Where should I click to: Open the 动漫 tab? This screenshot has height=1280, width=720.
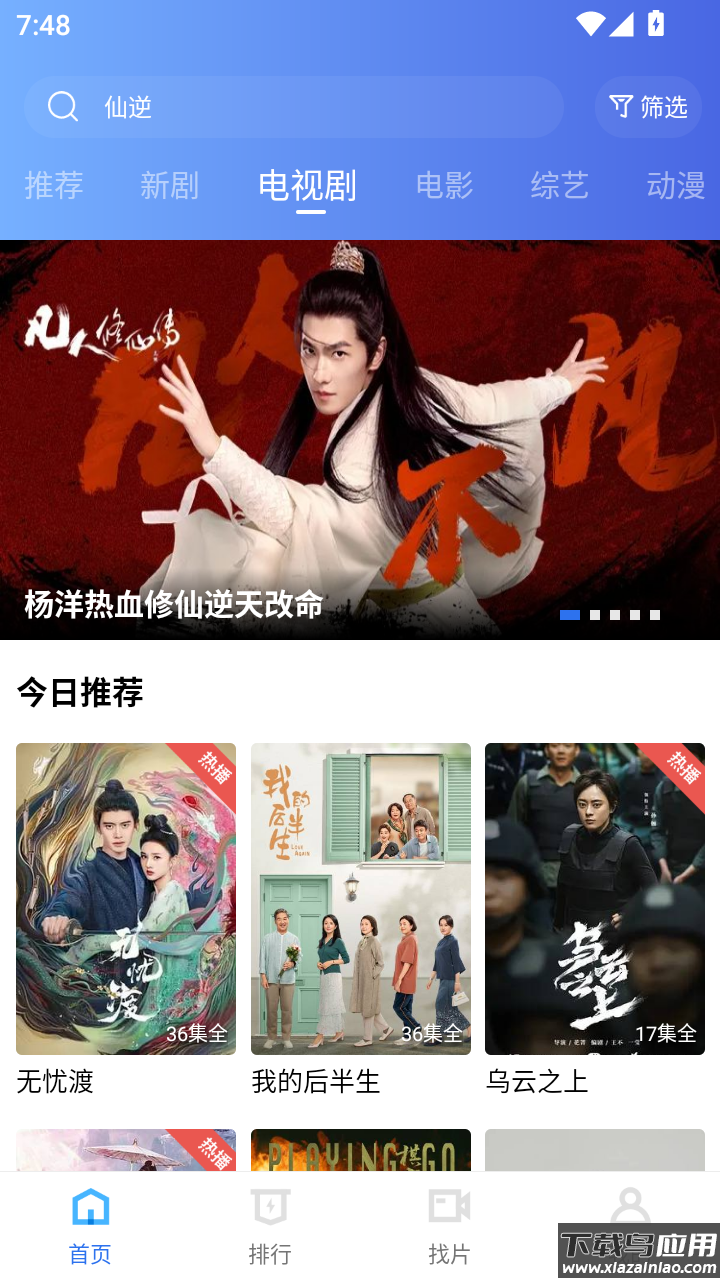[675, 186]
